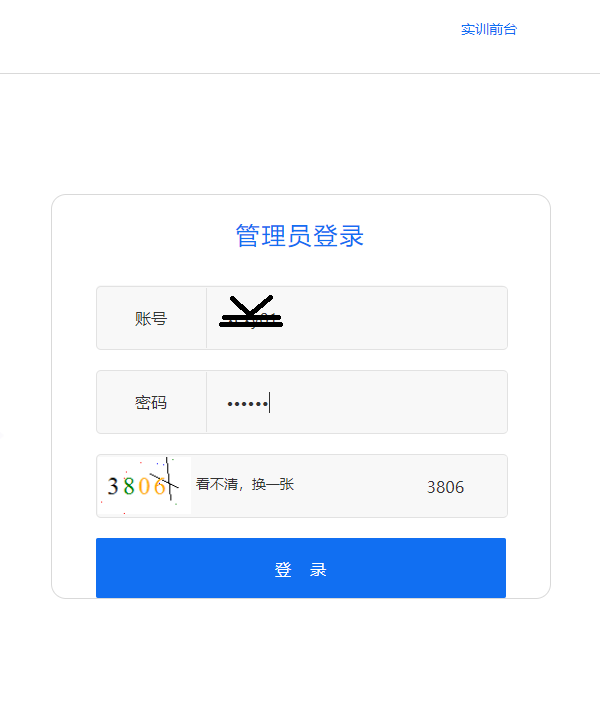
Task: Tap the 密码 password field
Action: [x=356, y=402]
